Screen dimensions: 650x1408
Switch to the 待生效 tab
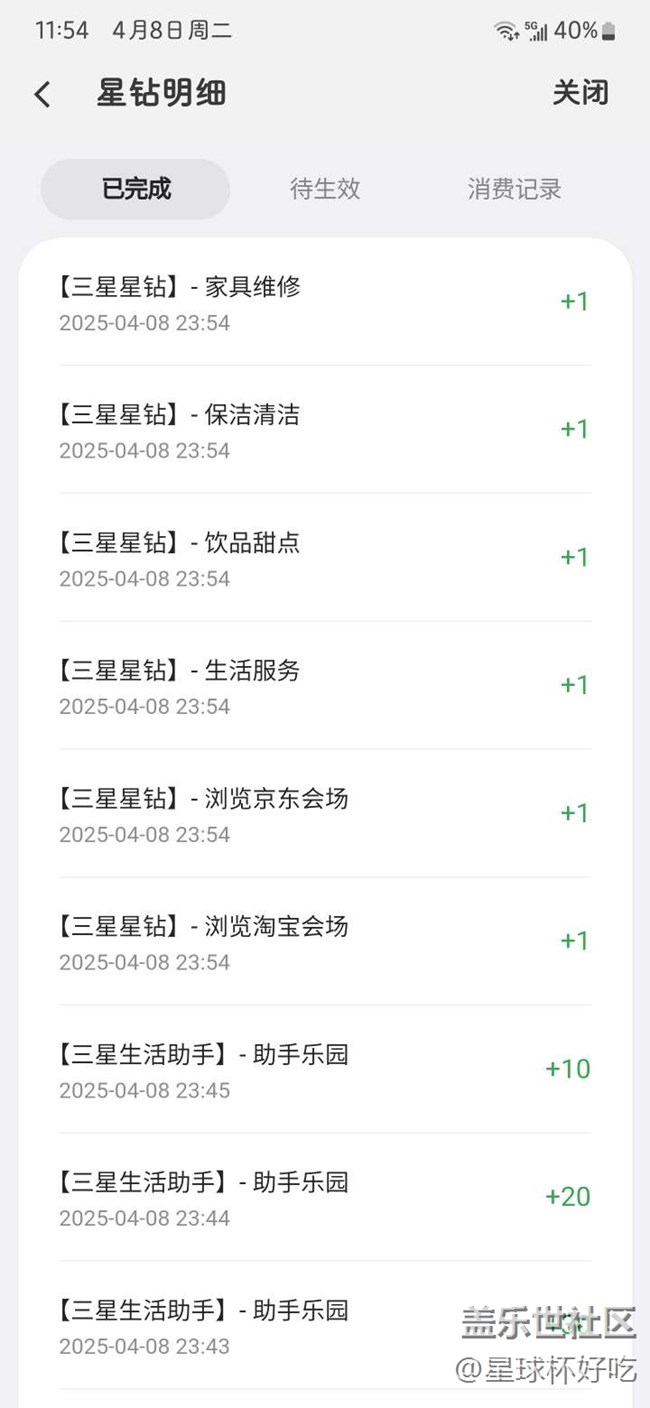(325, 189)
